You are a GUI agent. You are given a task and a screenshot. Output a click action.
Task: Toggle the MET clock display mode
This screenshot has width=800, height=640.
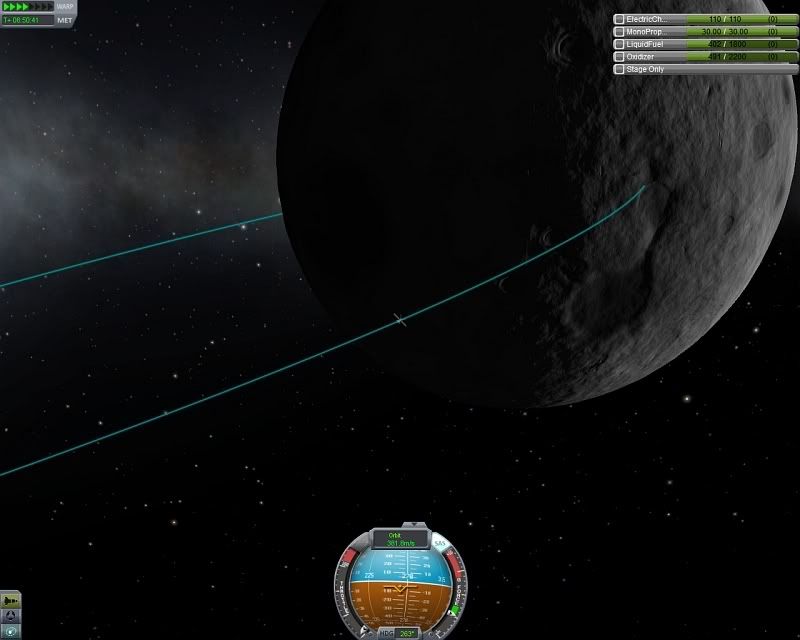click(64, 20)
